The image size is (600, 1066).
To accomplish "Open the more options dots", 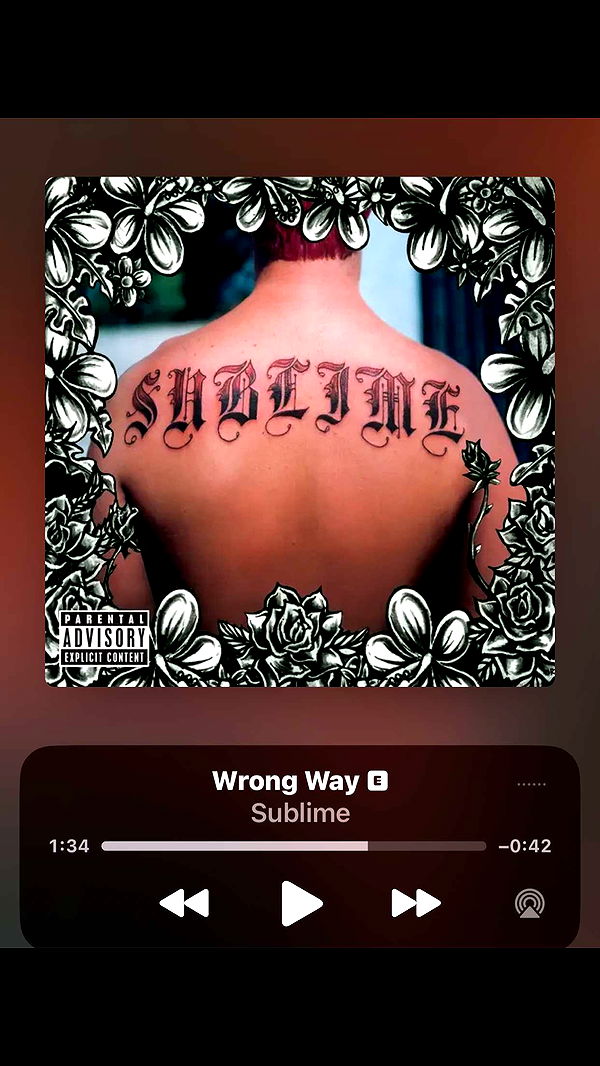I will [531, 784].
